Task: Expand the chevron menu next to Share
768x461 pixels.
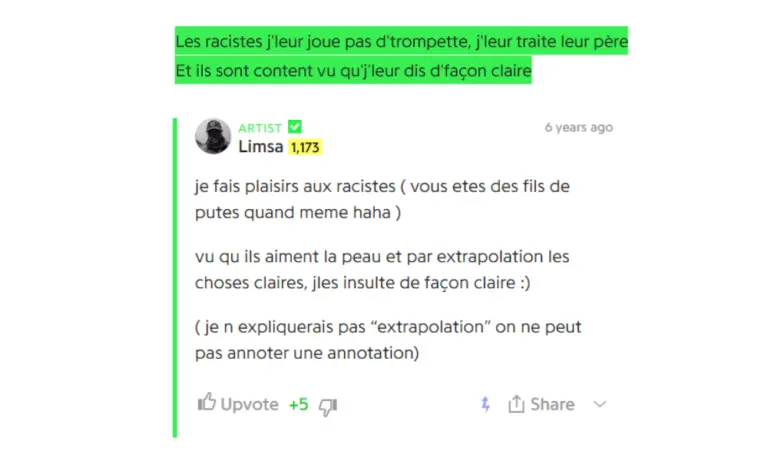Action: (600, 404)
